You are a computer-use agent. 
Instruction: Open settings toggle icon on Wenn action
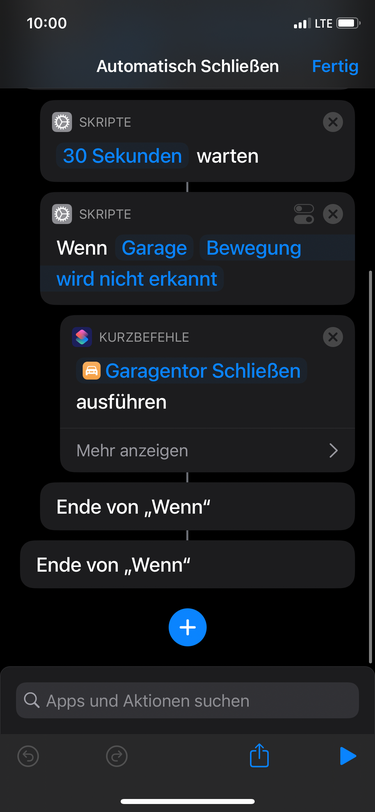pyautogui.click(x=304, y=214)
